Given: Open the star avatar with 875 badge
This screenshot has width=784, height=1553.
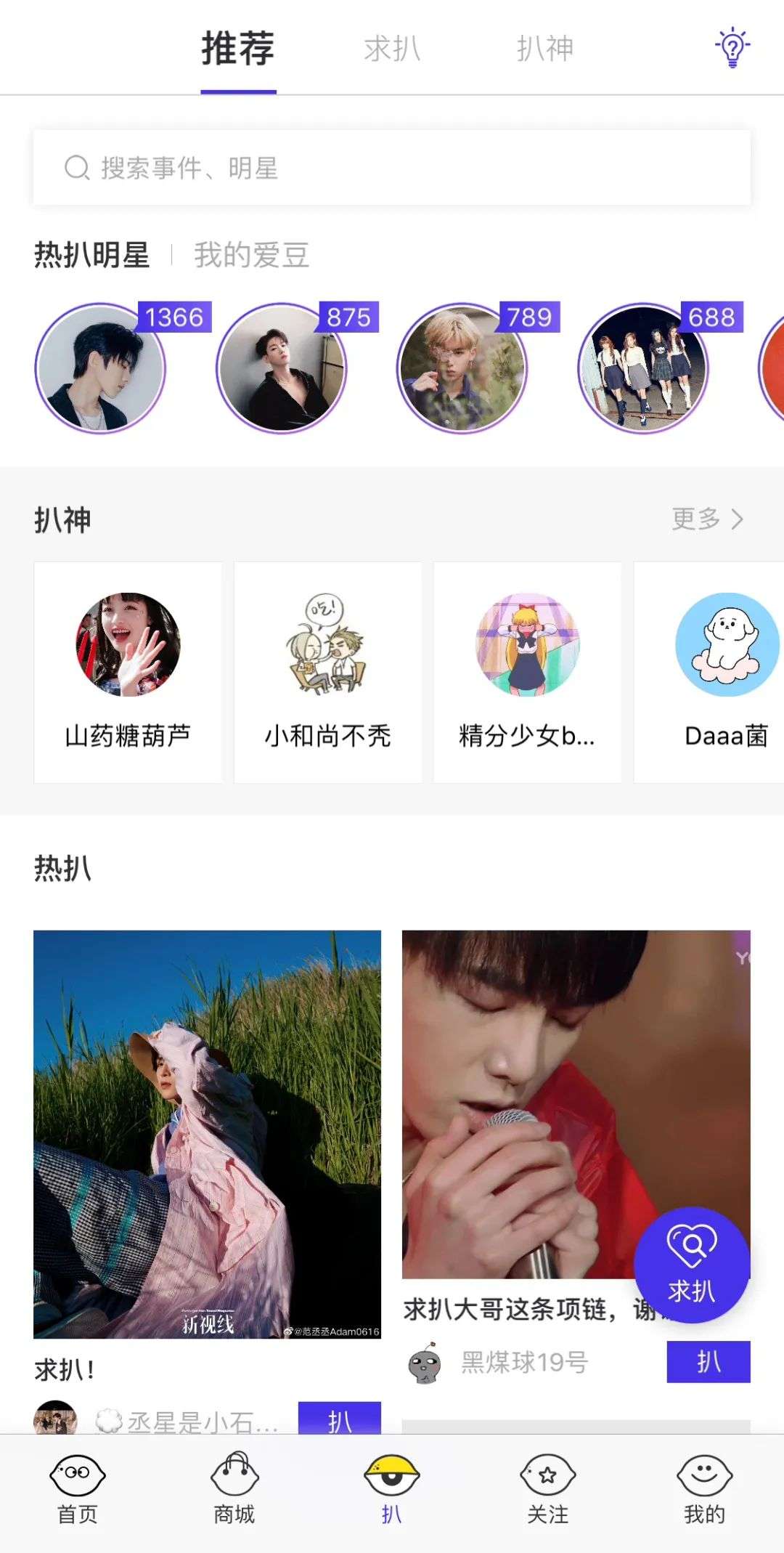Looking at the screenshot, I should click(x=282, y=368).
